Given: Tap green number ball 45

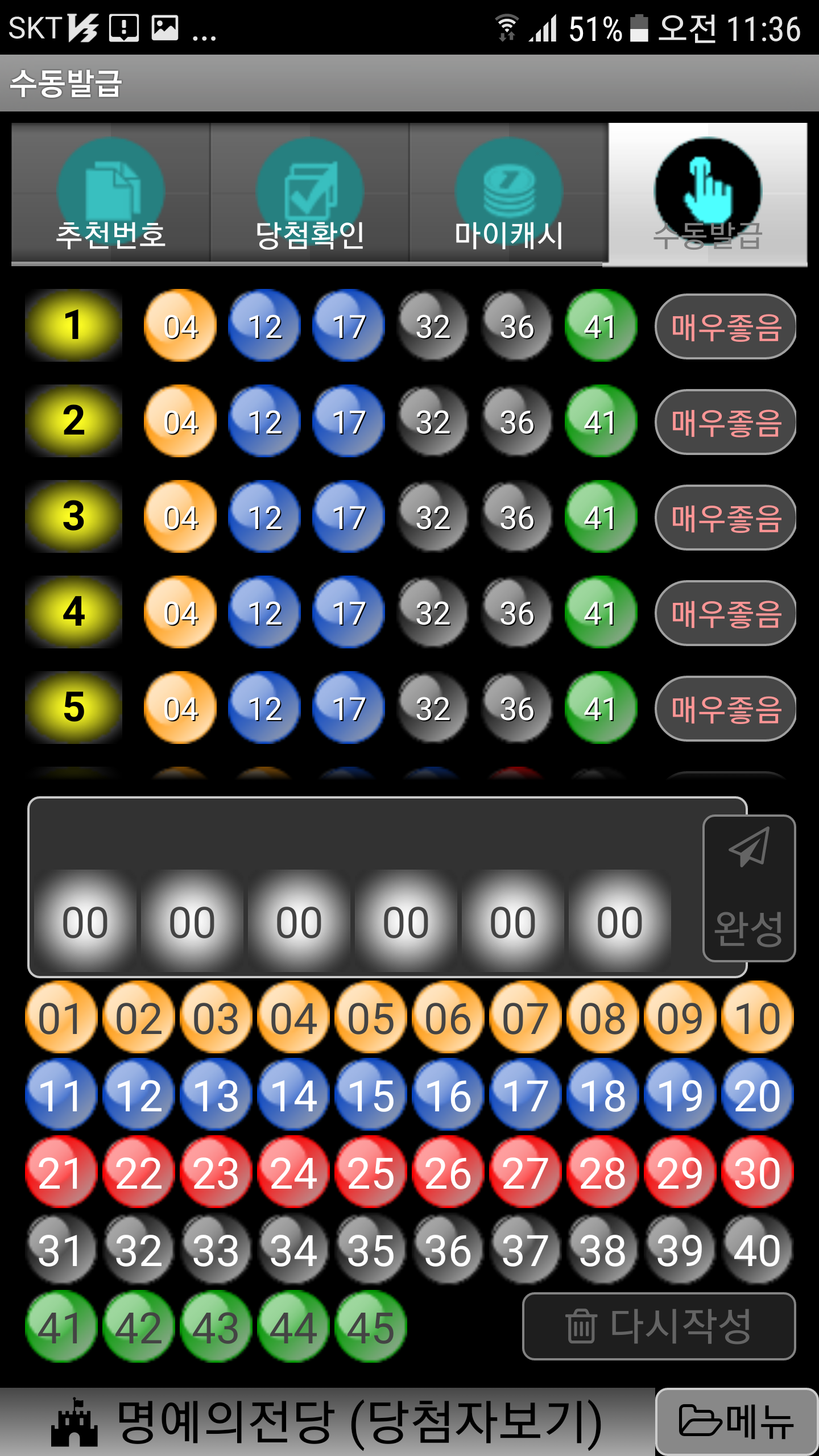Looking at the screenshot, I should [370, 1327].
